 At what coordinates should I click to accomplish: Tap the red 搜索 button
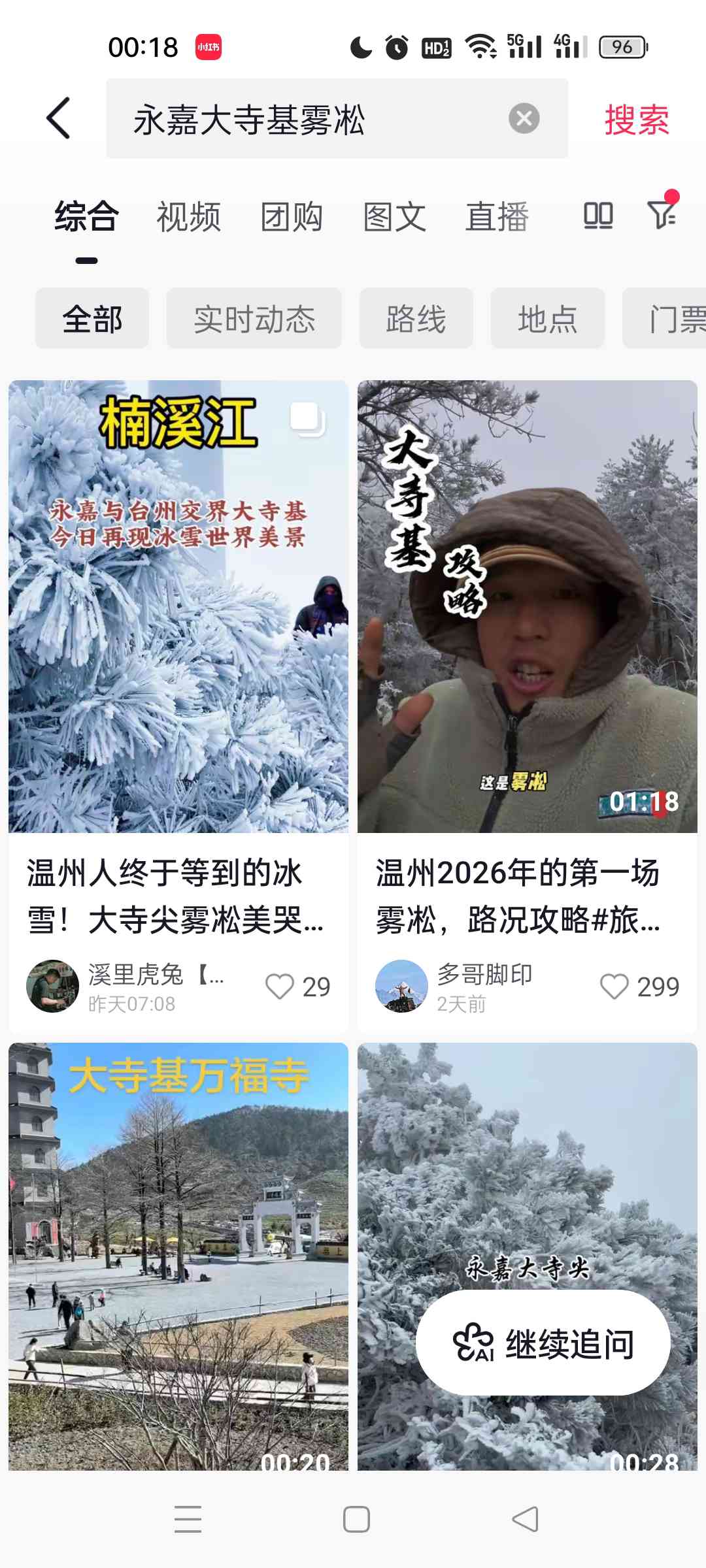coord(636,120)
